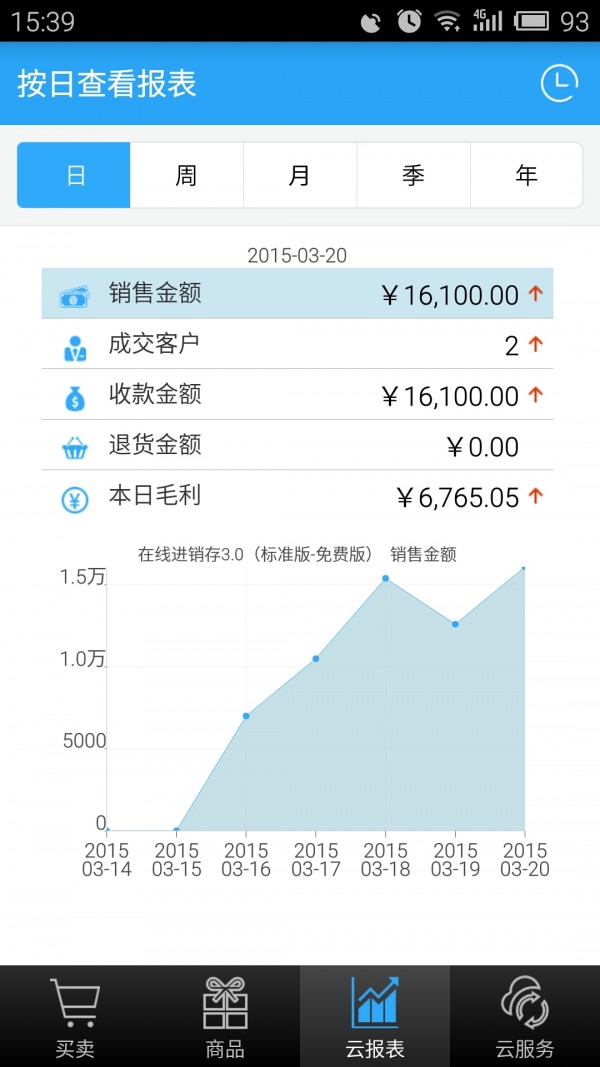Select the 销售金额 row
The width and height of the screenshot is (600, 1067).
[297, 294]
